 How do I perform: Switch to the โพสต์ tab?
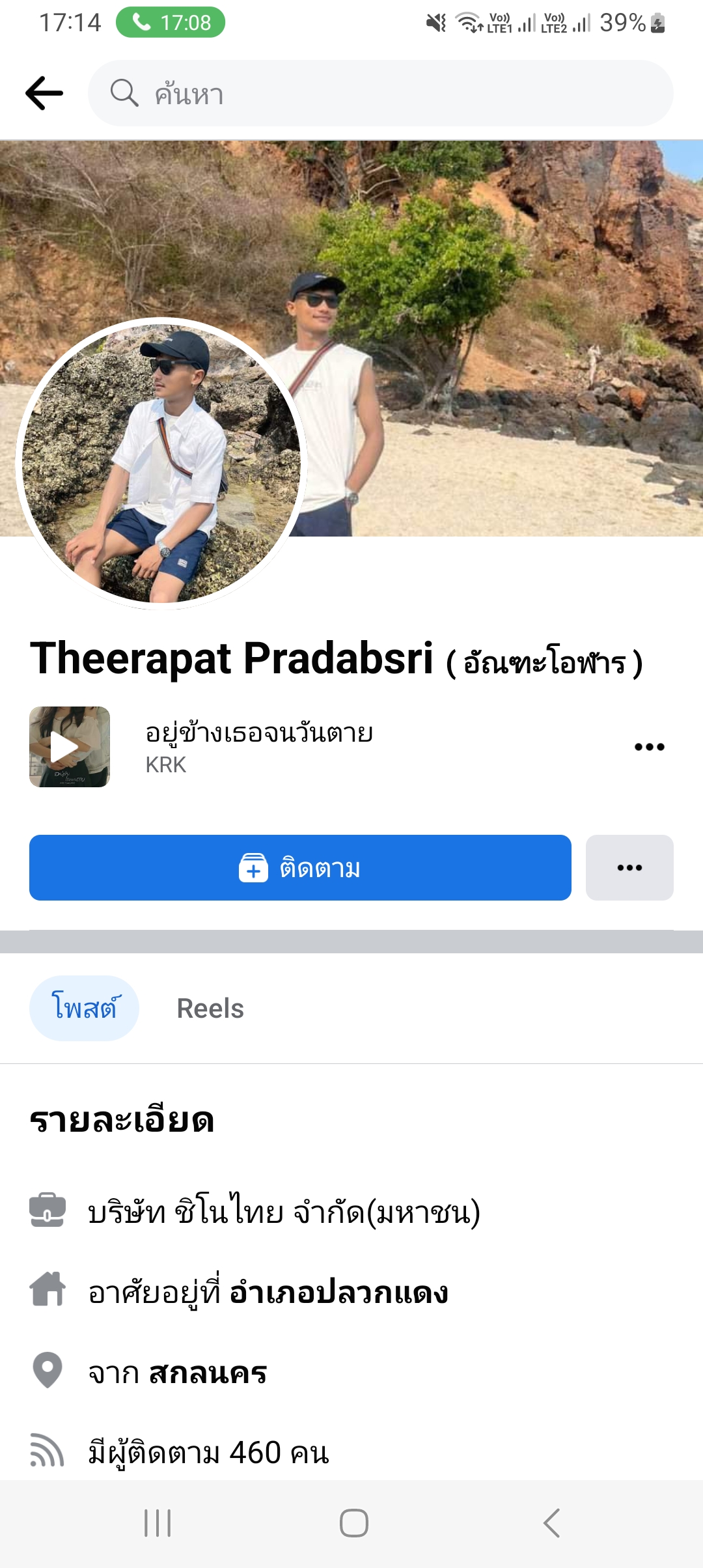click(x=84, y=1008)
